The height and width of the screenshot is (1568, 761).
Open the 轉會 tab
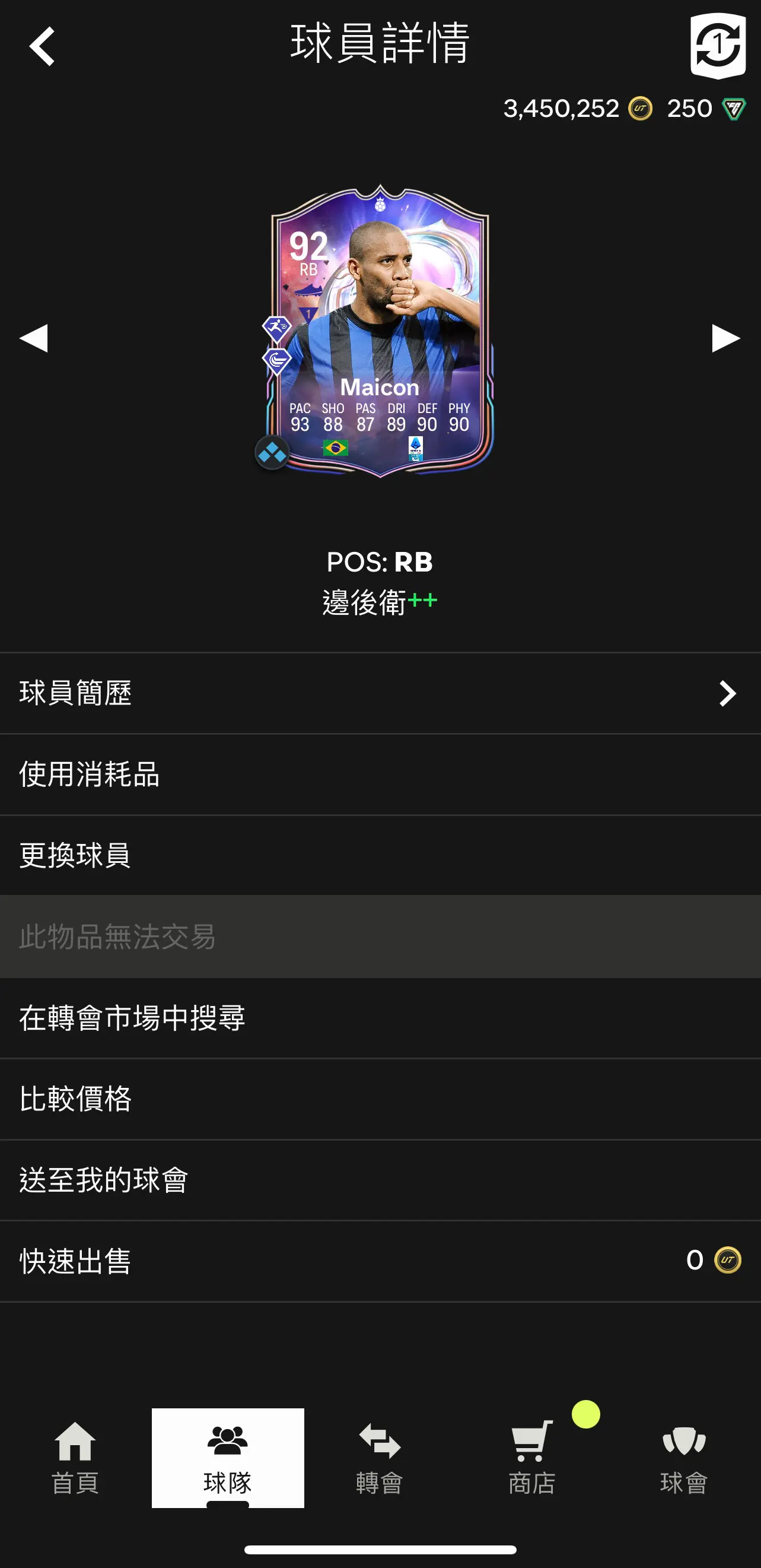[x=380, y=1458]
